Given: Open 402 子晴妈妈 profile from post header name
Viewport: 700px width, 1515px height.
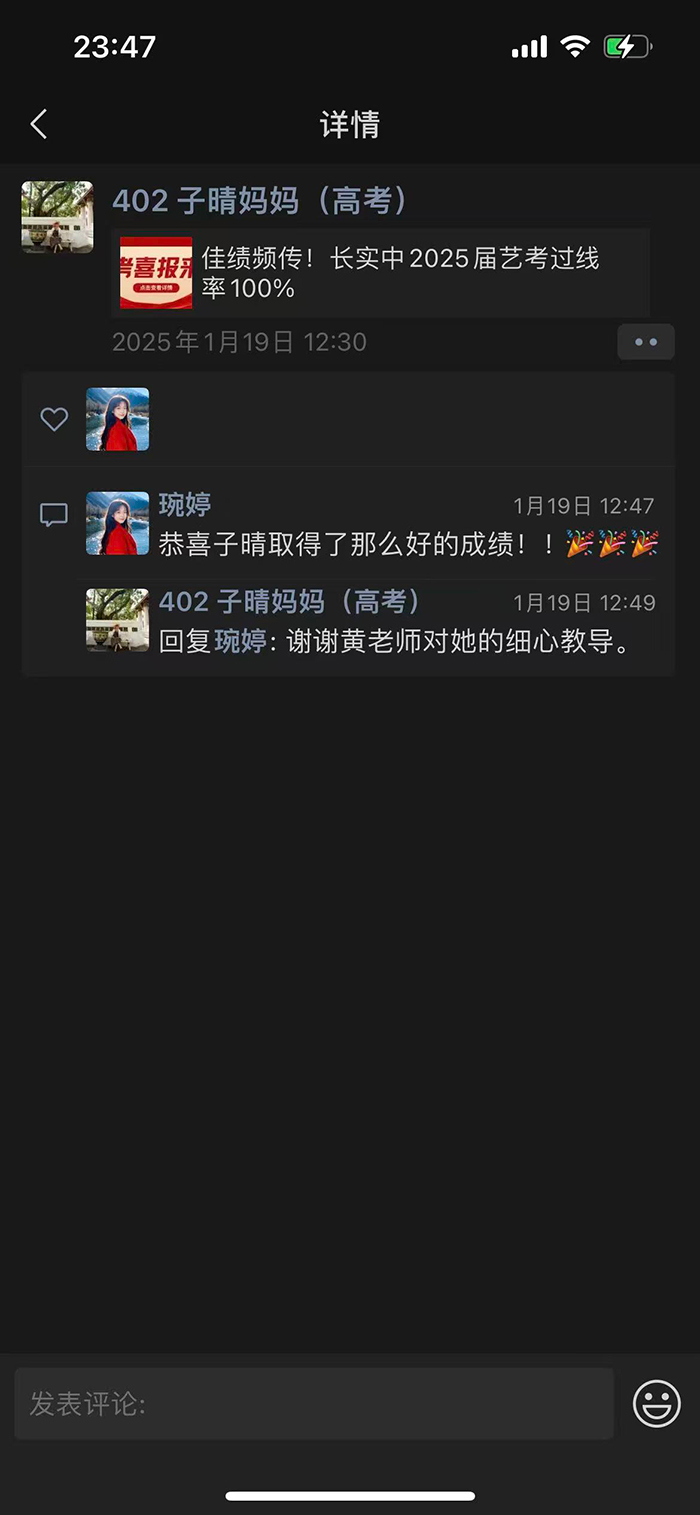Looking at the screenshot, I should (x=260, y=201).
